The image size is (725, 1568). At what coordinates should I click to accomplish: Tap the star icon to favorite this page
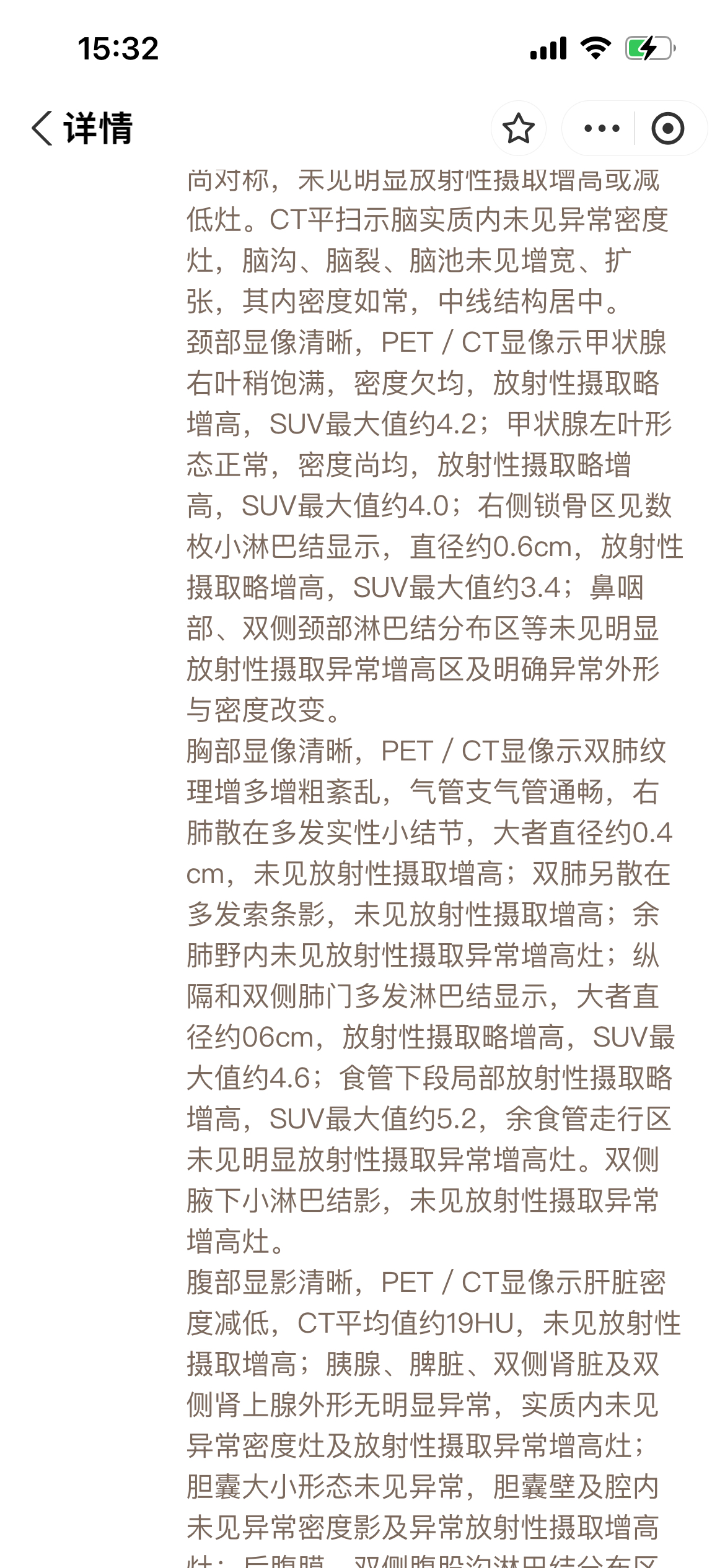pyautogui.click(x=518, y=128)
